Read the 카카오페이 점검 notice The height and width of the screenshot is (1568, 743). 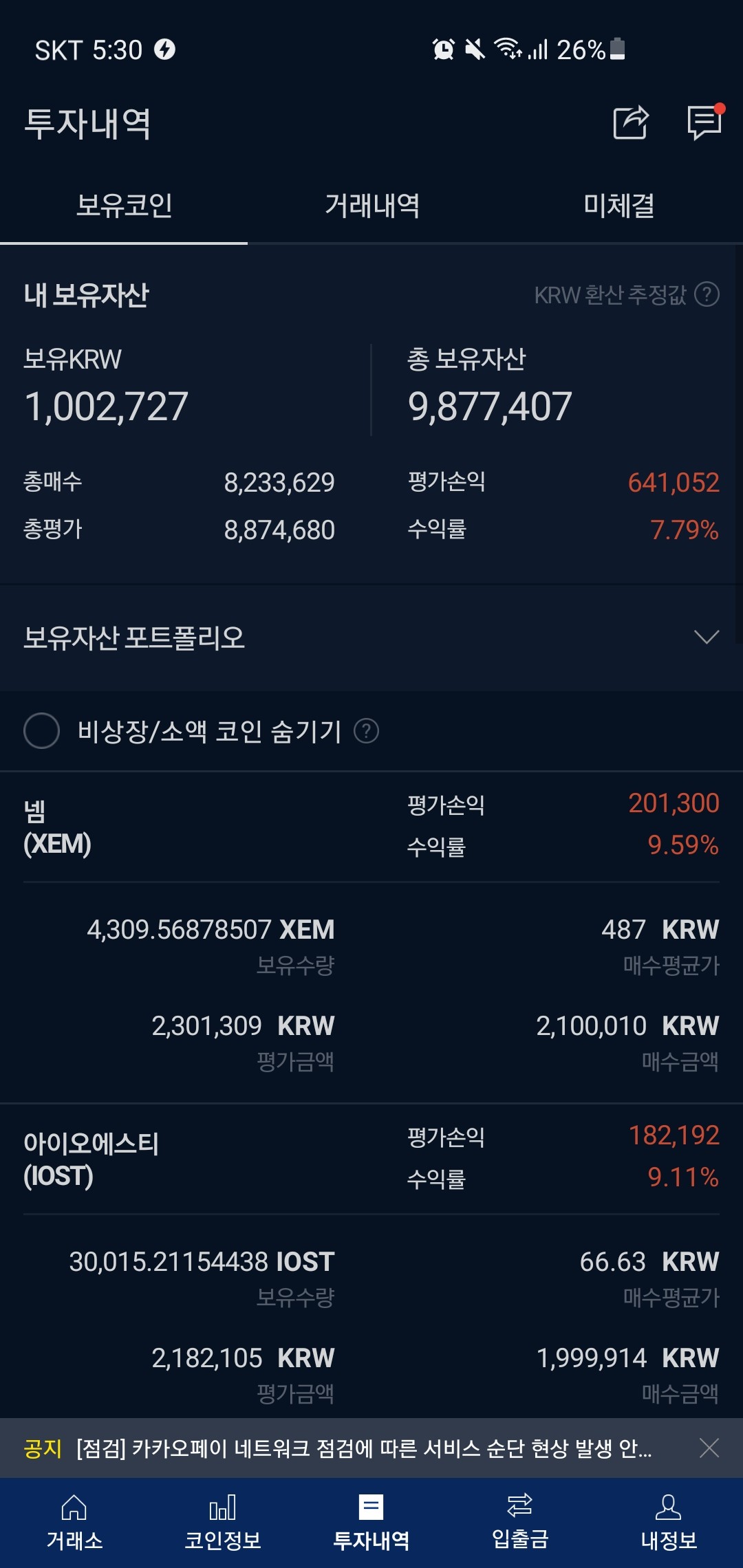click(x=365, y=1448)
